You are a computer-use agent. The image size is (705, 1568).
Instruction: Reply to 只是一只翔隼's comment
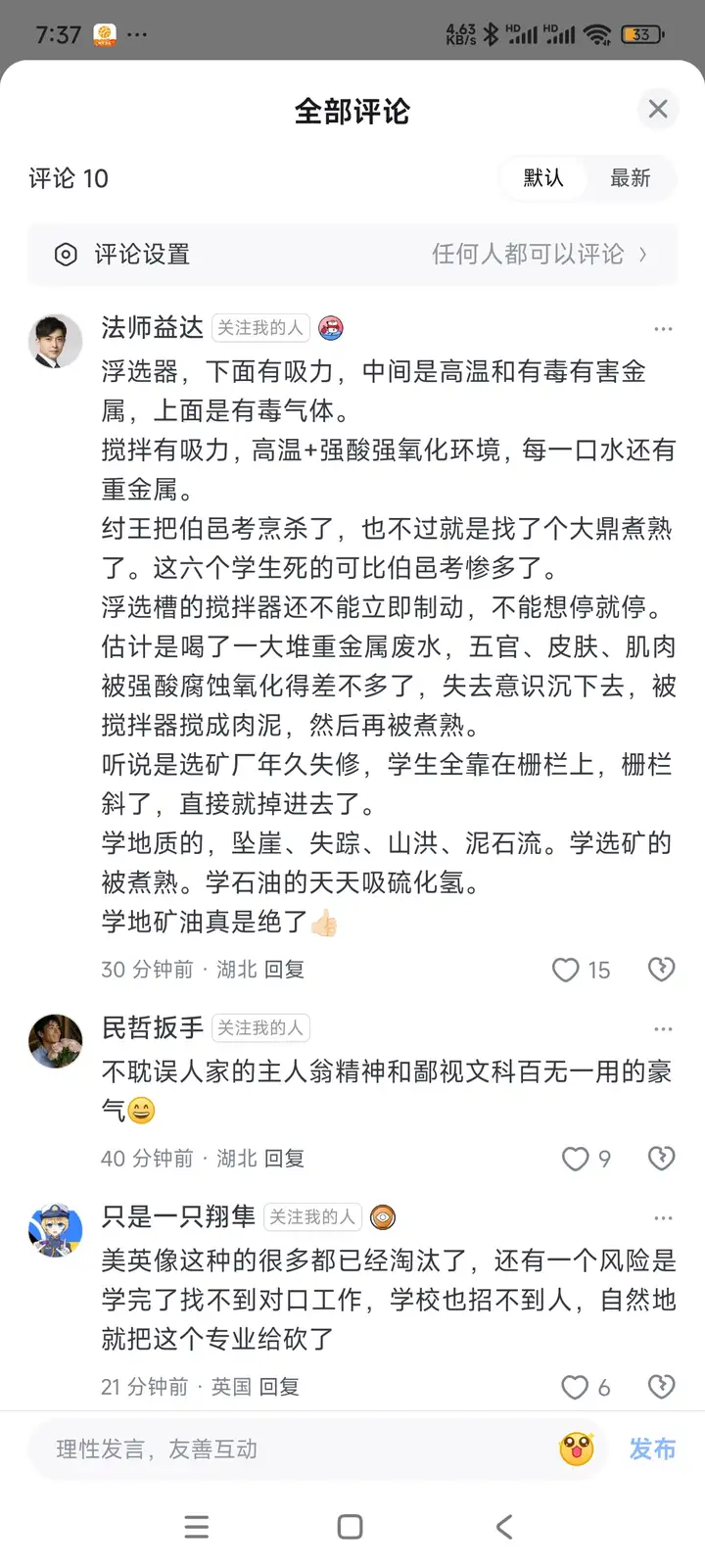pos(278,1387)
